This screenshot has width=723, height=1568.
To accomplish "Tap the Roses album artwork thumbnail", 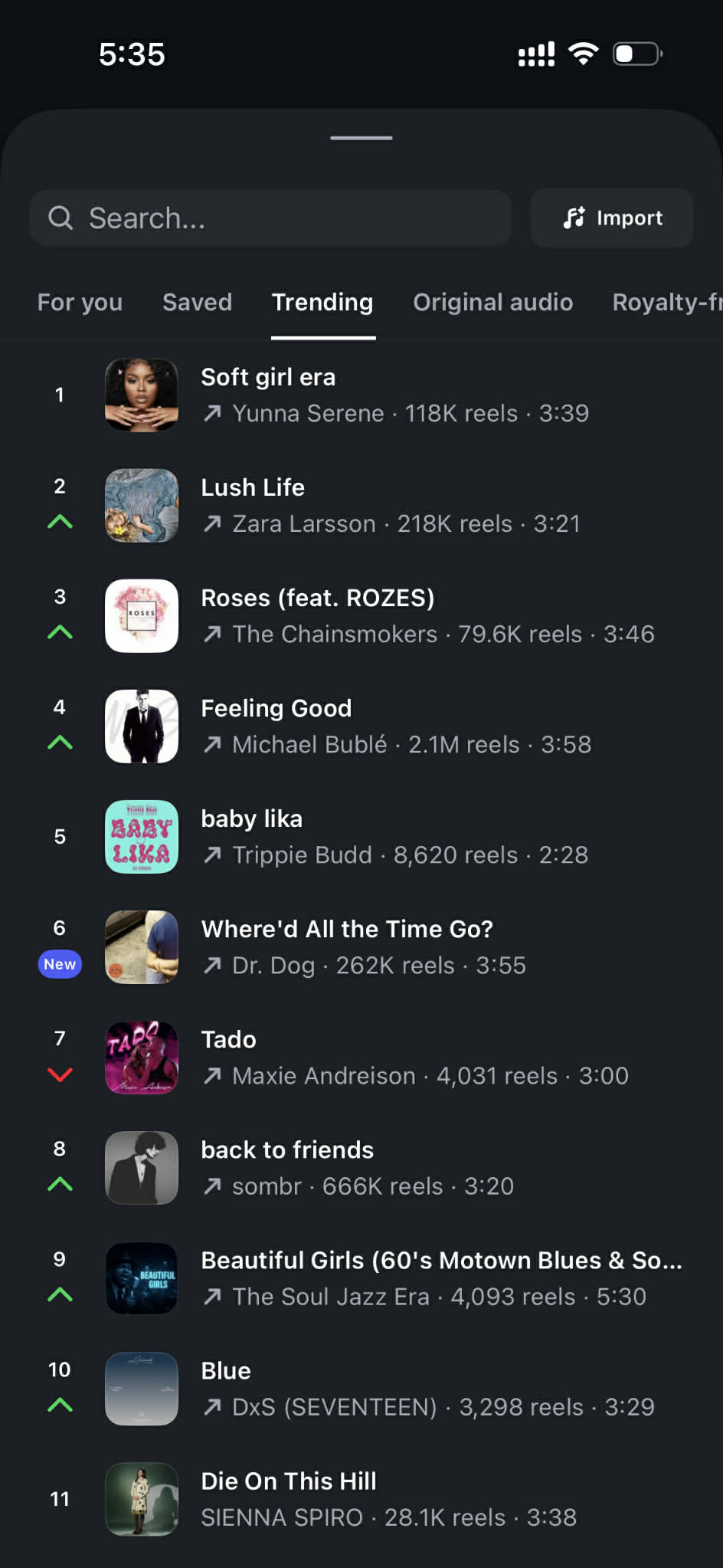I will 142,616.
